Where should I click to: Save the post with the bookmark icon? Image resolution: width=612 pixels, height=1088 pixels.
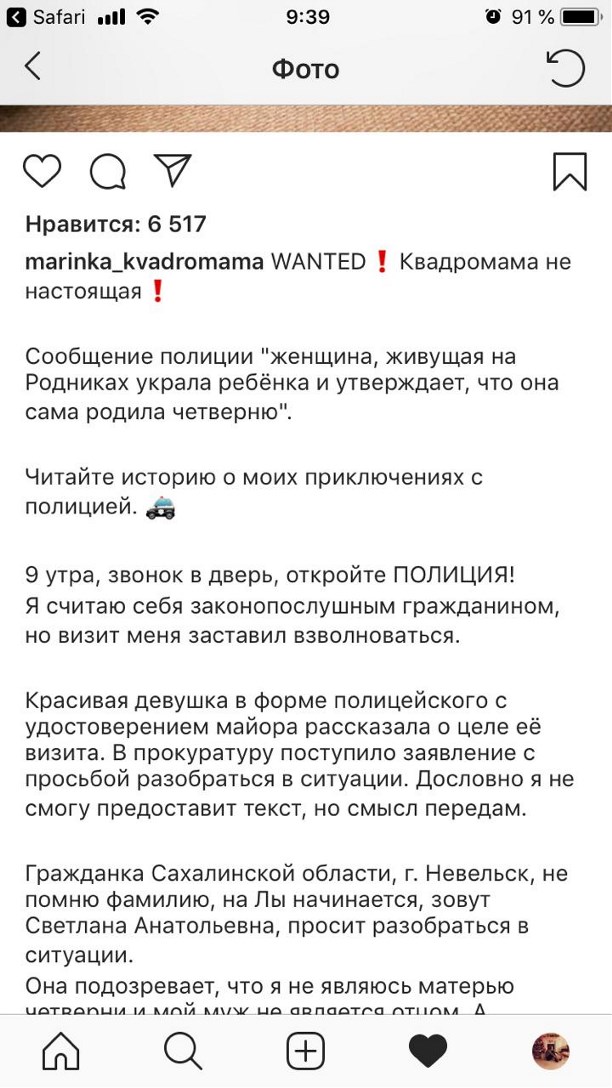coord(570,171)
